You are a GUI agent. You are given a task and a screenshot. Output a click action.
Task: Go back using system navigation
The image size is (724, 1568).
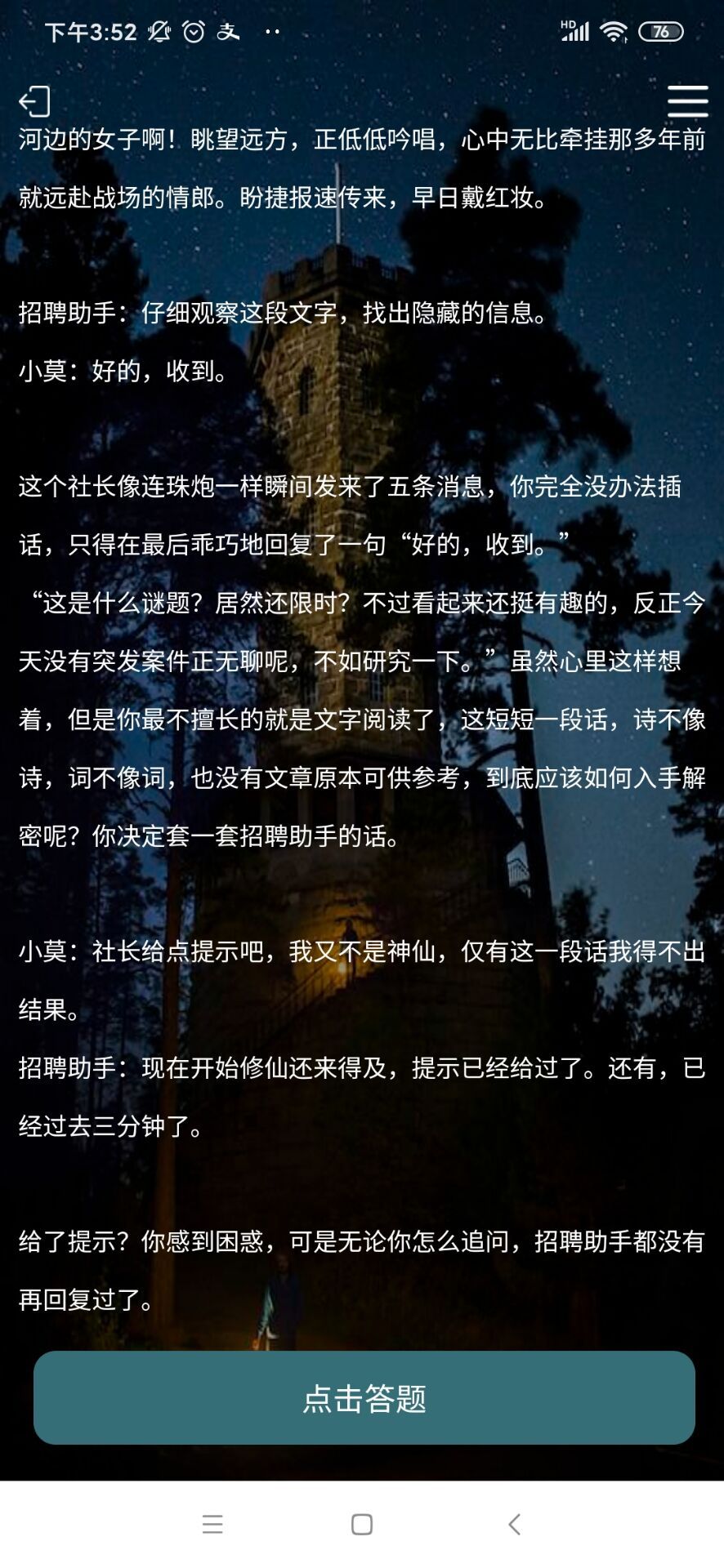click(514, 1524)
